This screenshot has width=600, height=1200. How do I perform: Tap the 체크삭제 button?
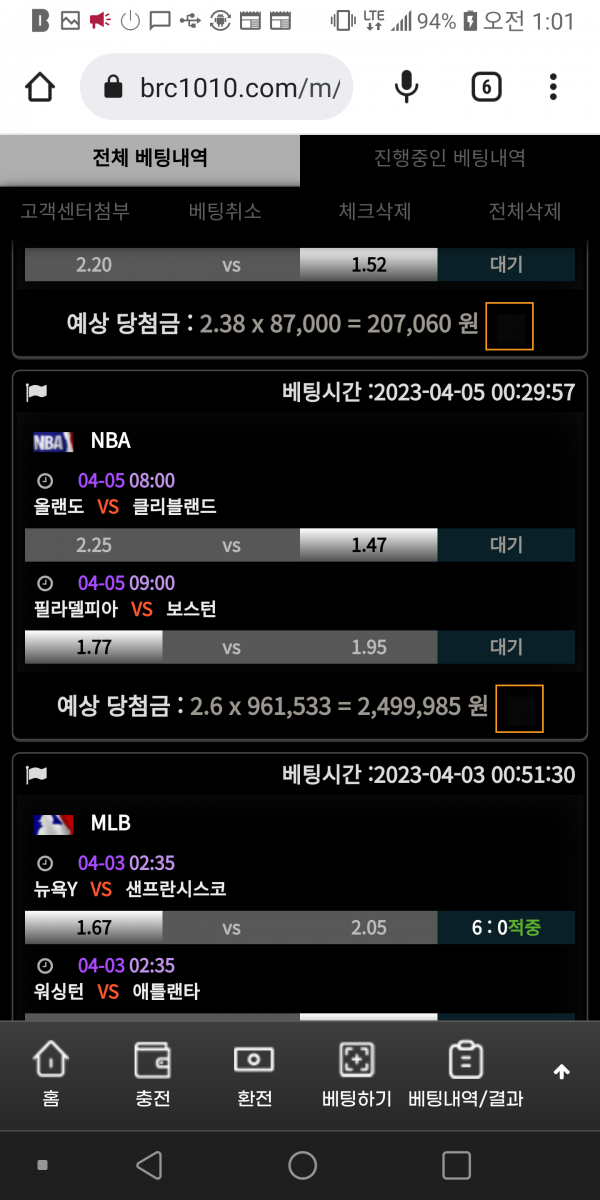(375, 211)
